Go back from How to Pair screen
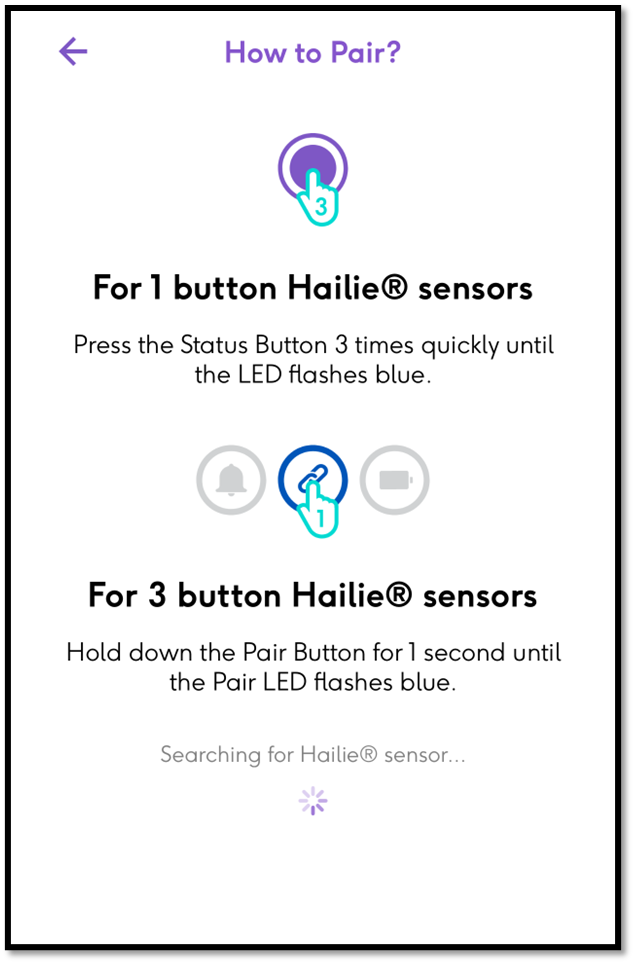 point(73,52)
